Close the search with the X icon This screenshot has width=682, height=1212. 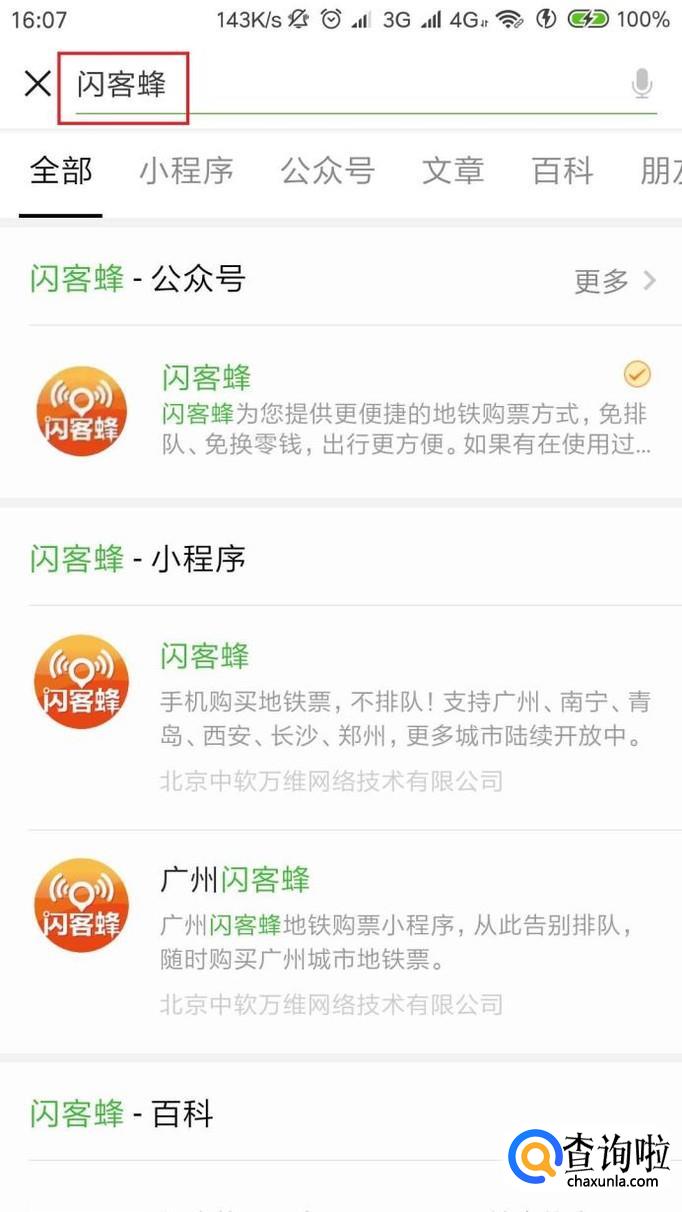pos(38,84)
